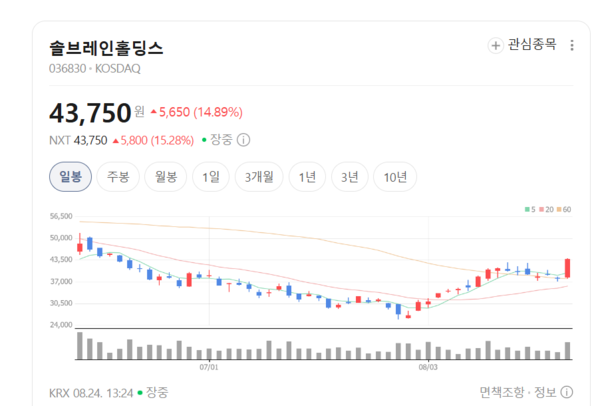
Task: Select the 일봉 daily candle chart
Action: pyautogui.click(x=70, y=177)
